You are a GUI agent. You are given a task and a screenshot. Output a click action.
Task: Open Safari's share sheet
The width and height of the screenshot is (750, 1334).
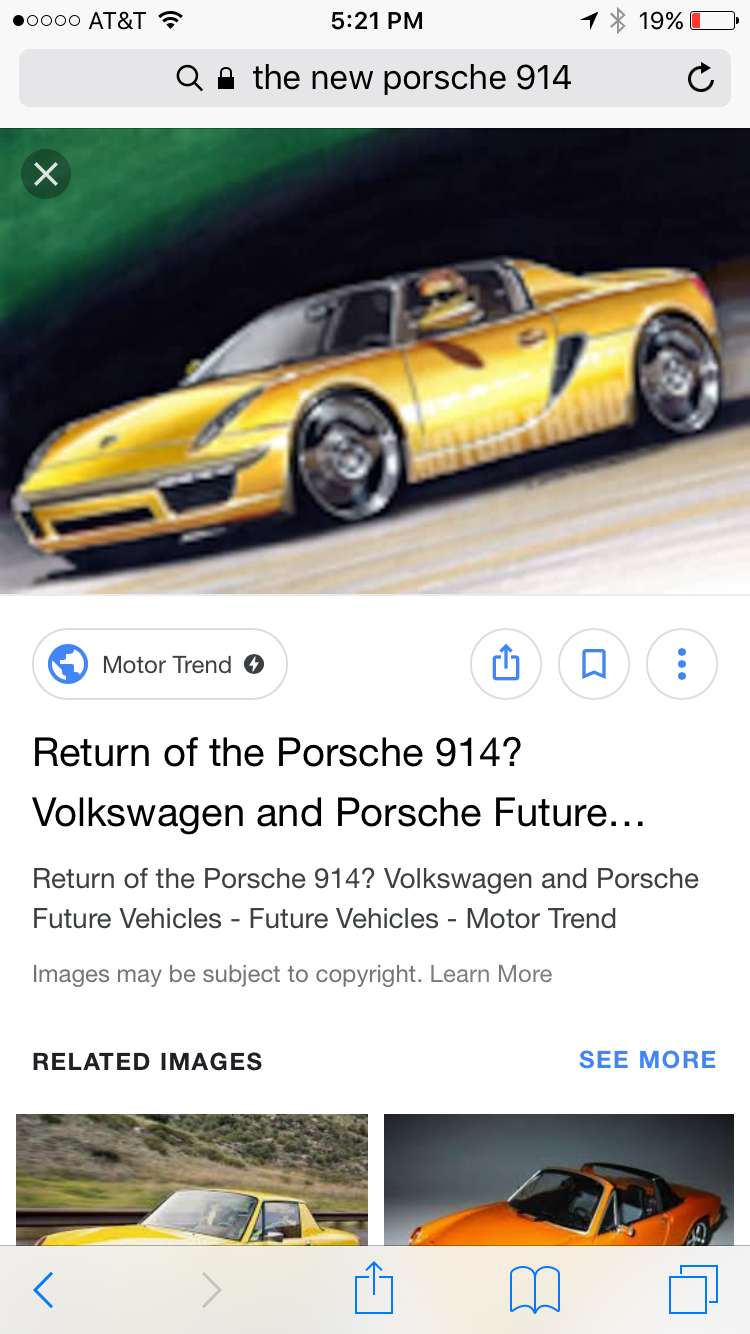point(374,1288)
